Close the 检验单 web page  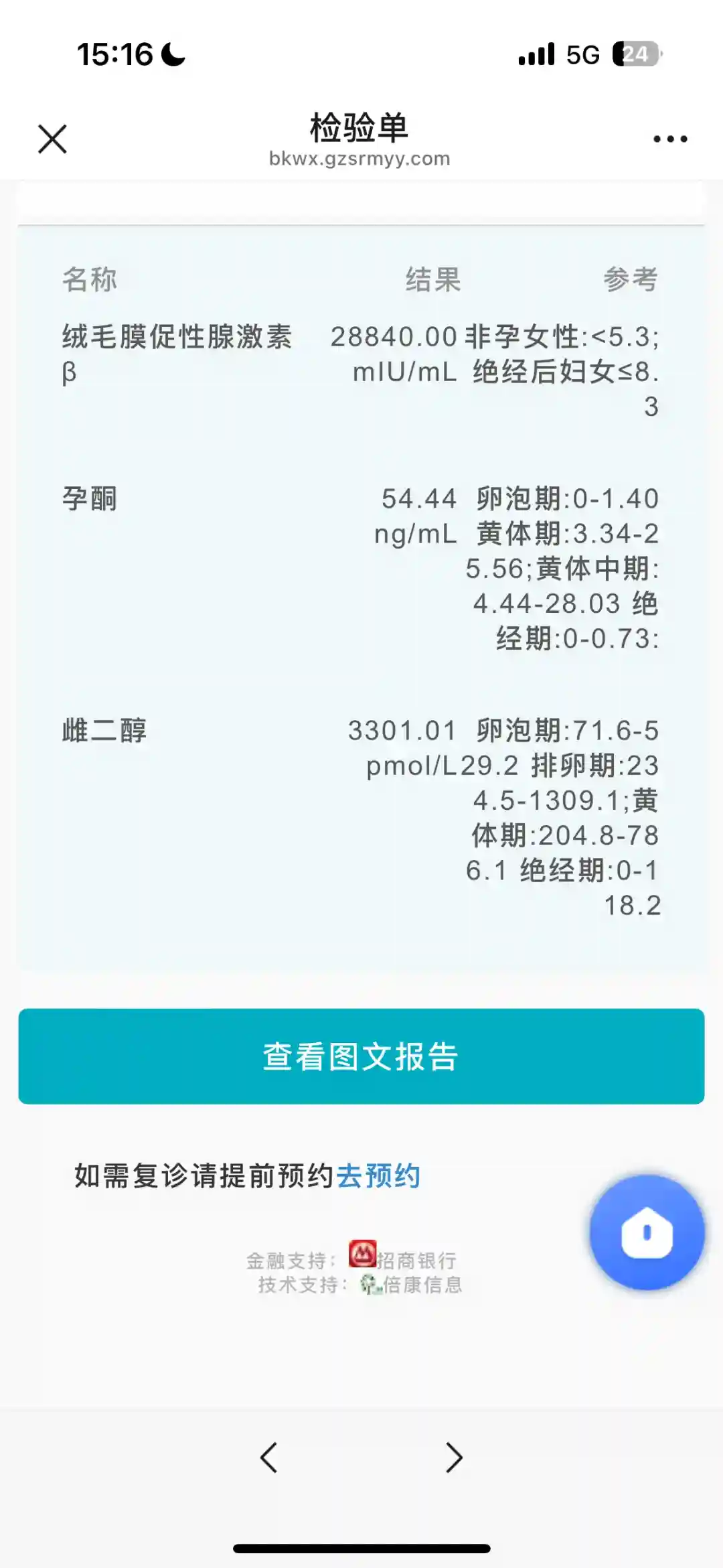(52, 139)
